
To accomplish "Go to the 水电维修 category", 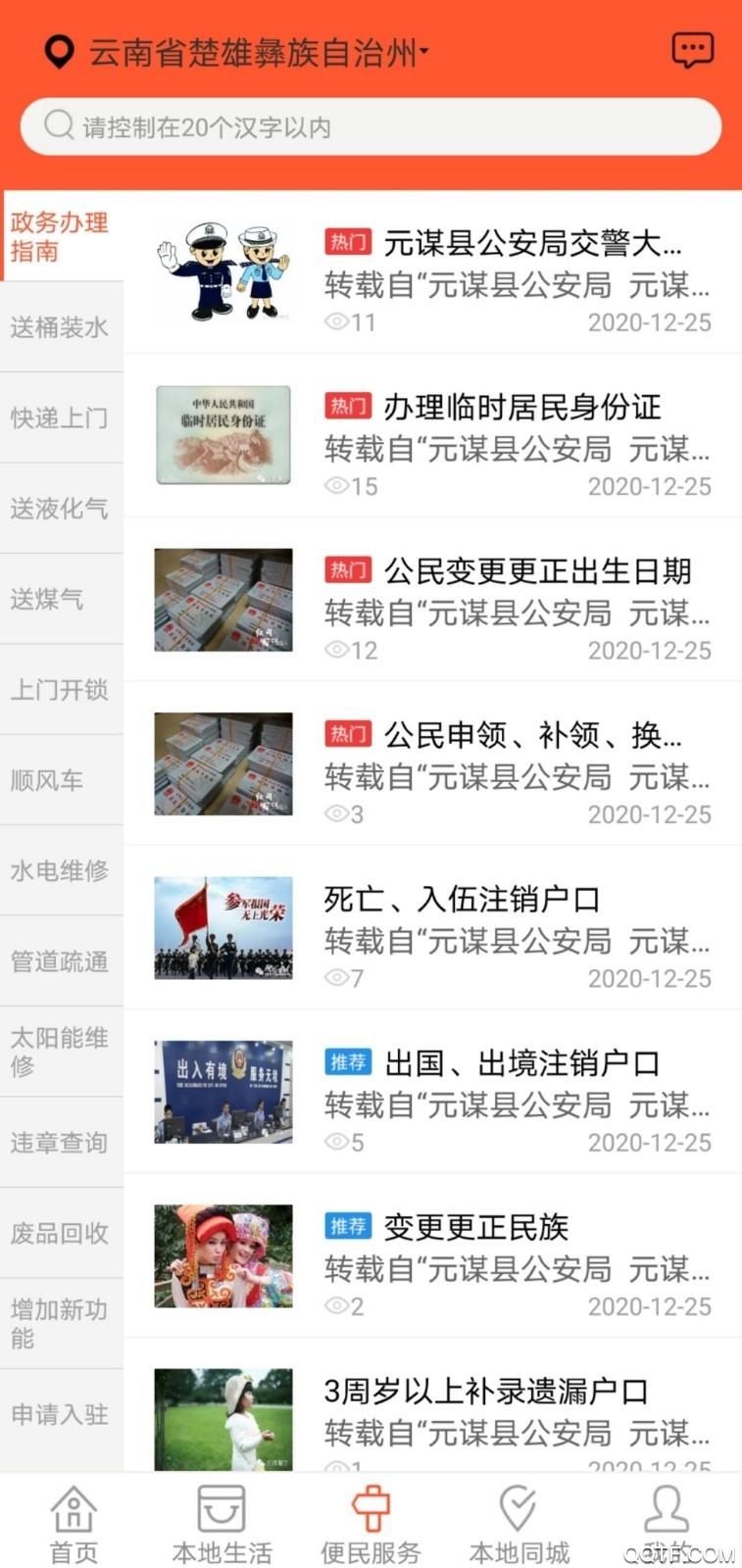I will point(60,870).
